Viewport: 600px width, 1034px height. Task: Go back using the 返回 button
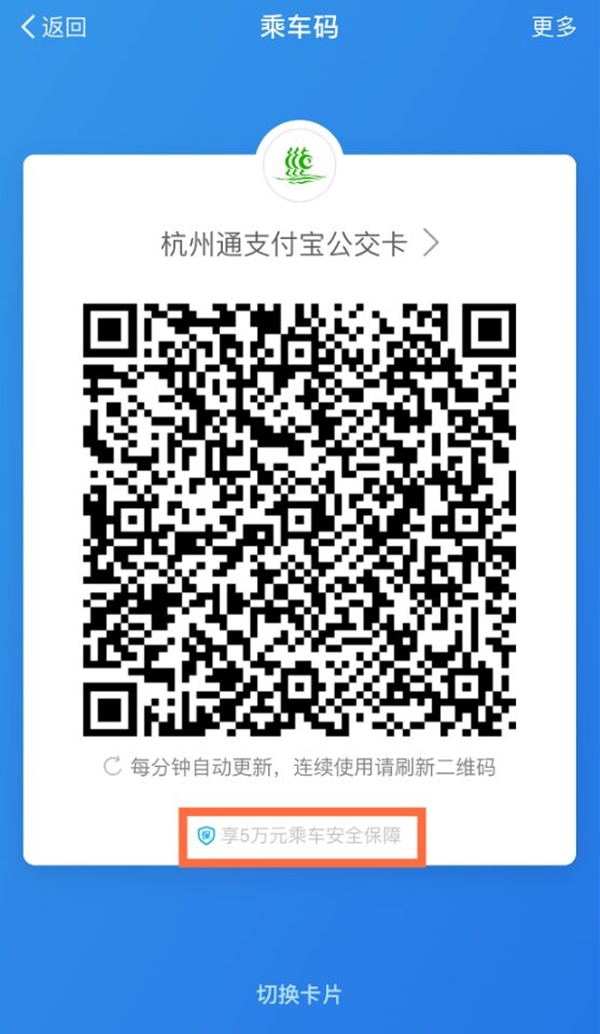[53, 27]
